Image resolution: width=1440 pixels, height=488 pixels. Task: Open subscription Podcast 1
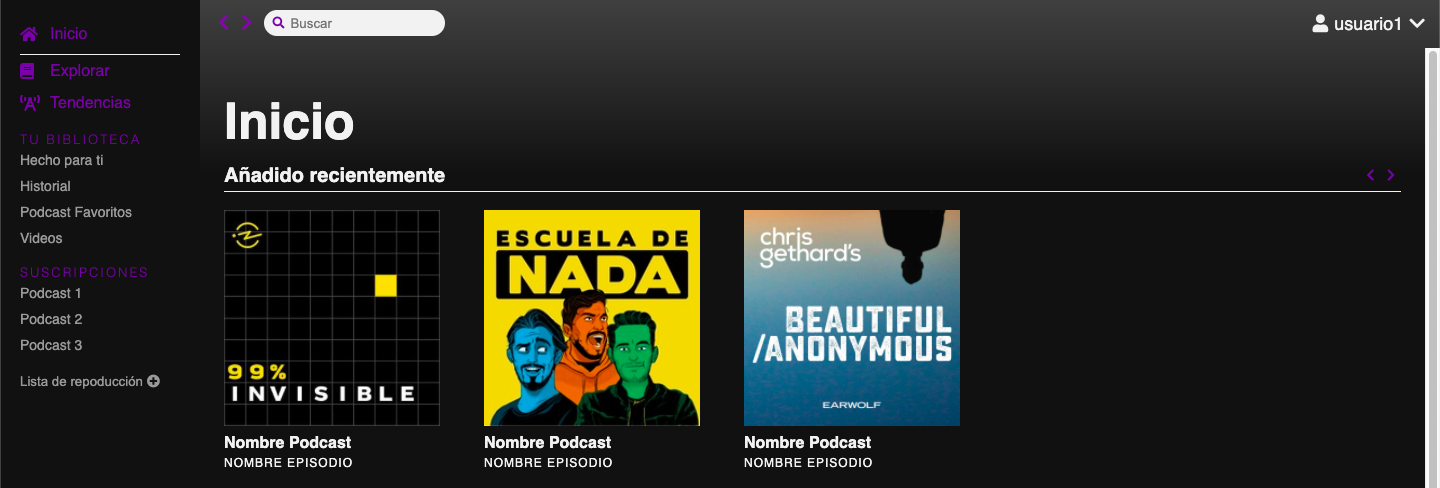pos(51,293)
